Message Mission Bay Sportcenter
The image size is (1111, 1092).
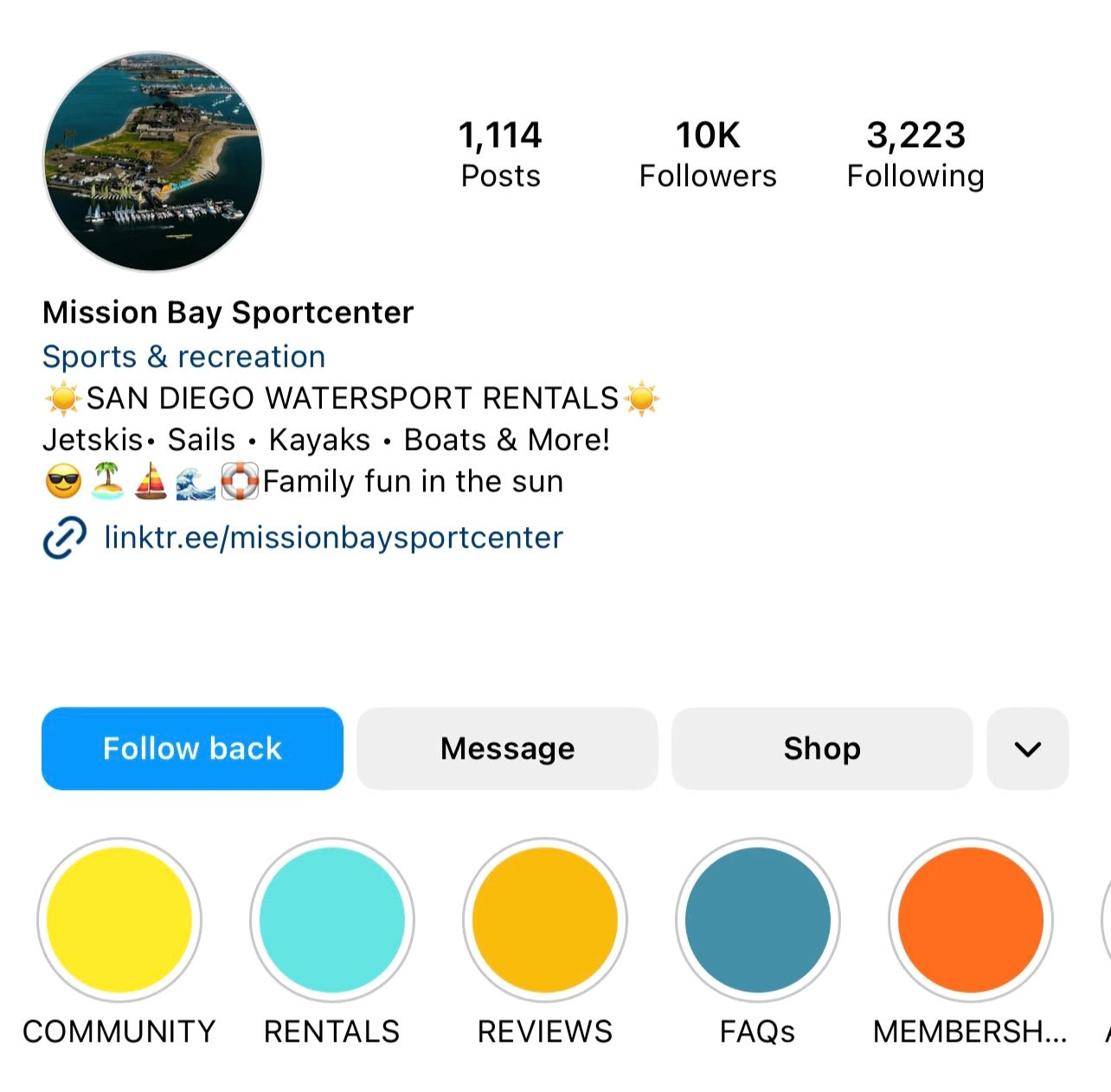(507, 748)
